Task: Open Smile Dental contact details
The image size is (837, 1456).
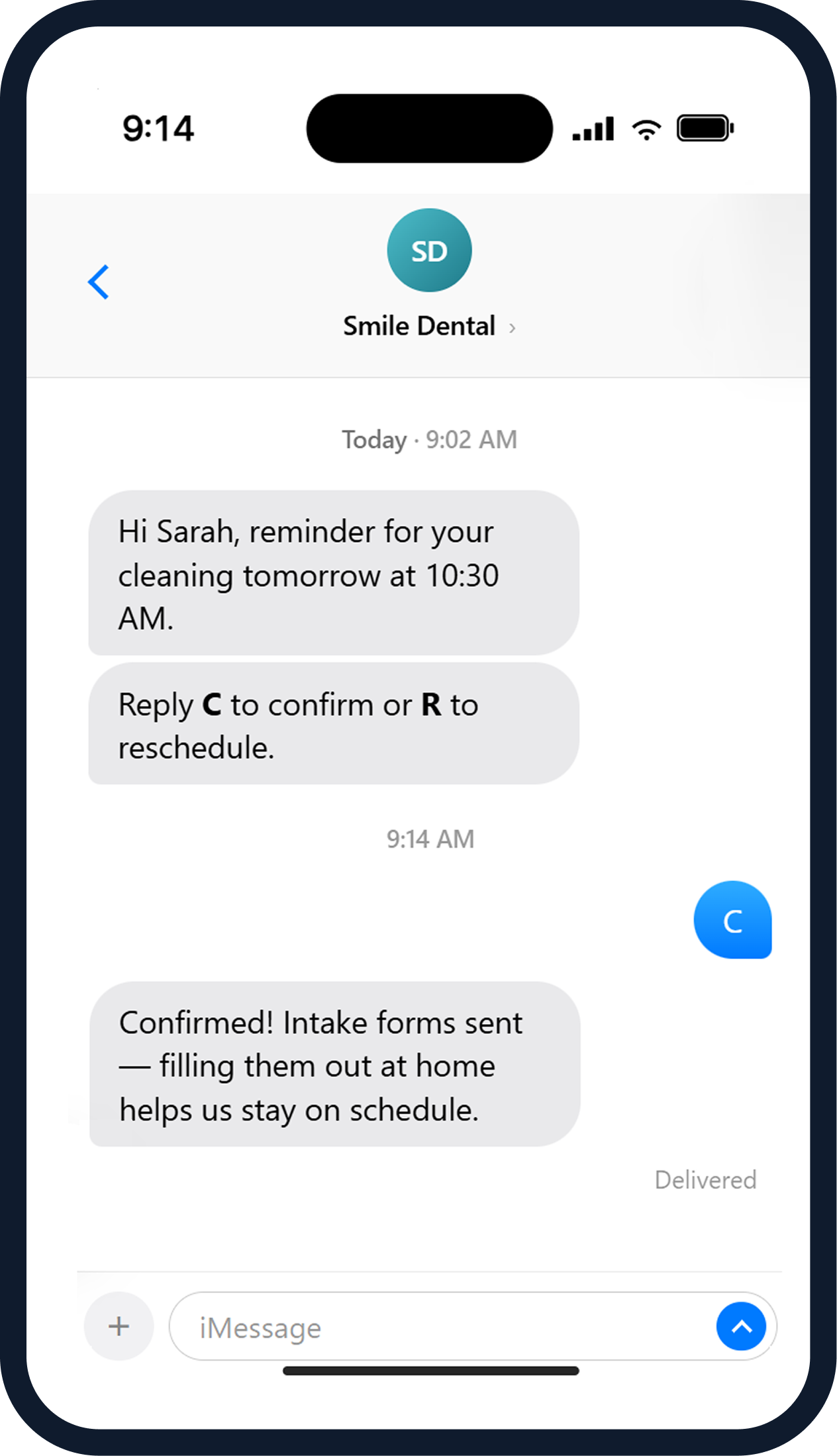Action: click(x=428, y=327)
